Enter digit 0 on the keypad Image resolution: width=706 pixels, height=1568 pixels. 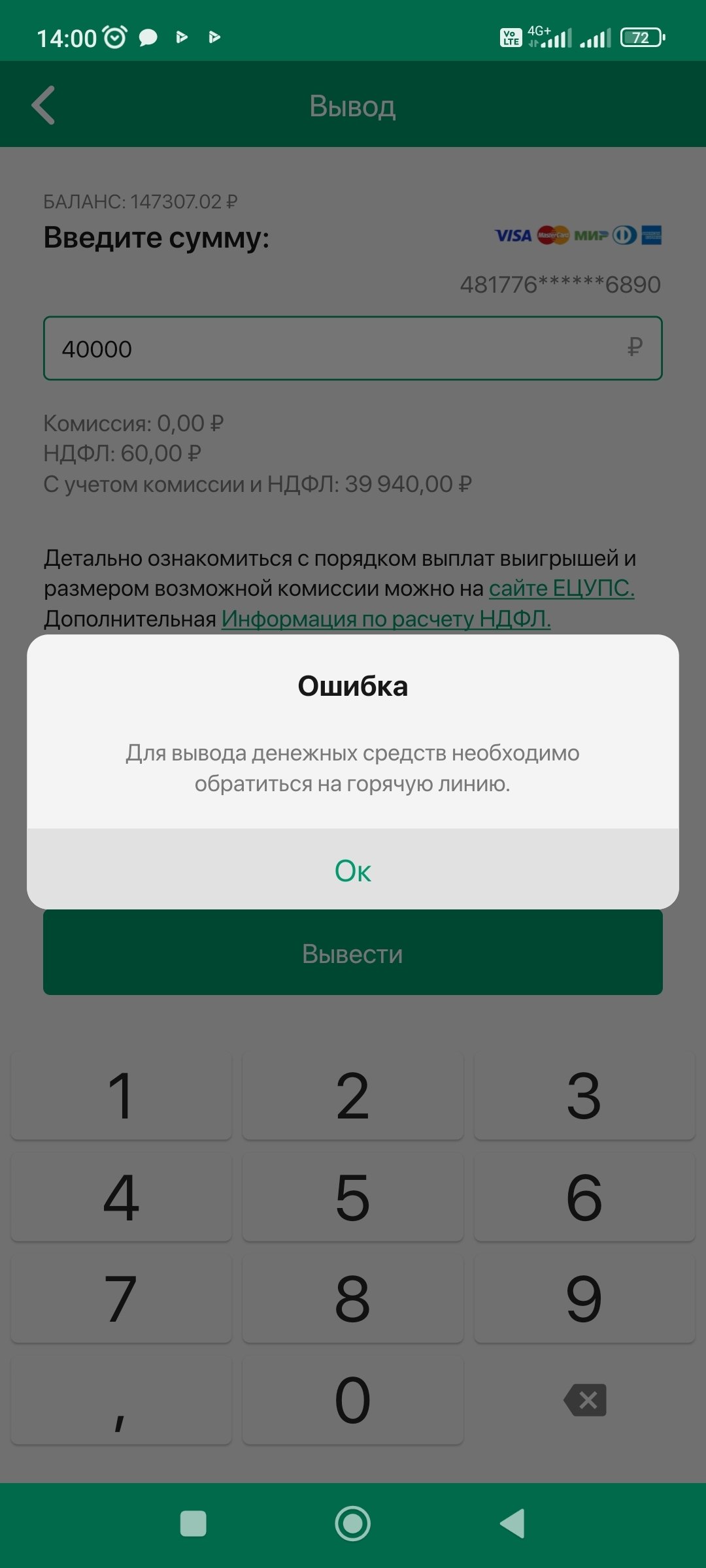point(352,1399)
